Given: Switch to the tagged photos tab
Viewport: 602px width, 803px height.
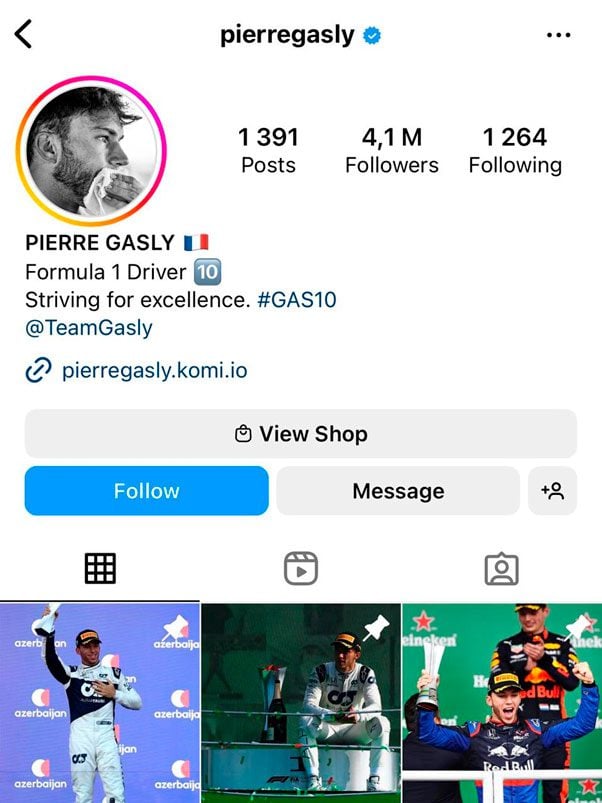Looking at the screenshot, I should pyautogui.click(x=501, y=568).
